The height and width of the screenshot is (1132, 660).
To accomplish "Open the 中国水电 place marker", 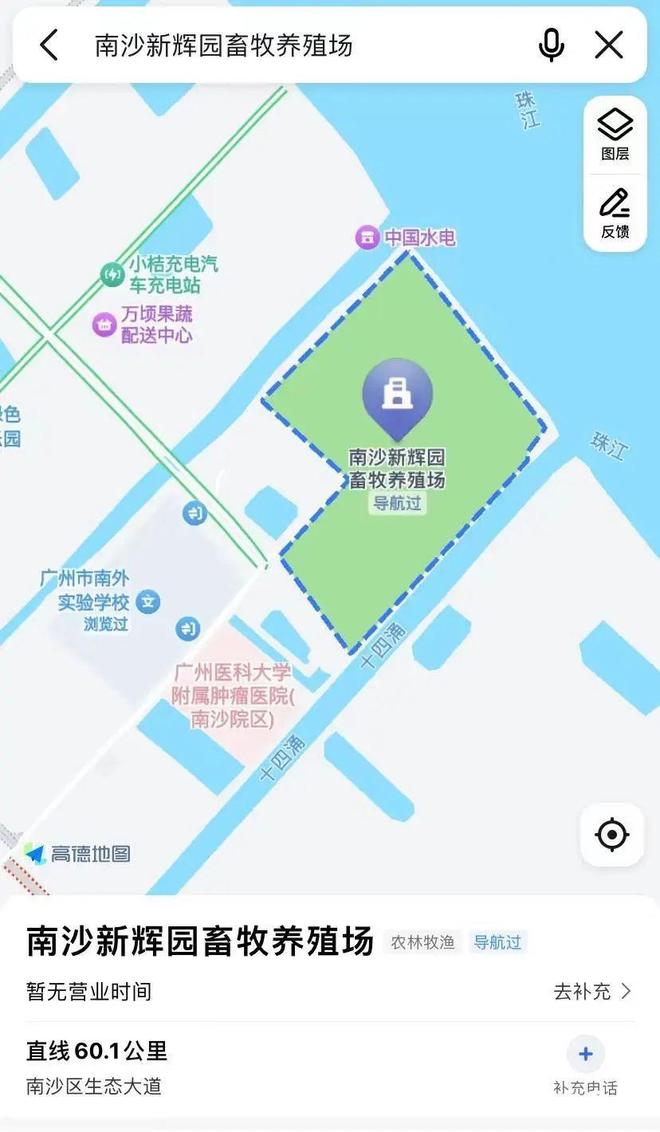I will pos(370,237).
